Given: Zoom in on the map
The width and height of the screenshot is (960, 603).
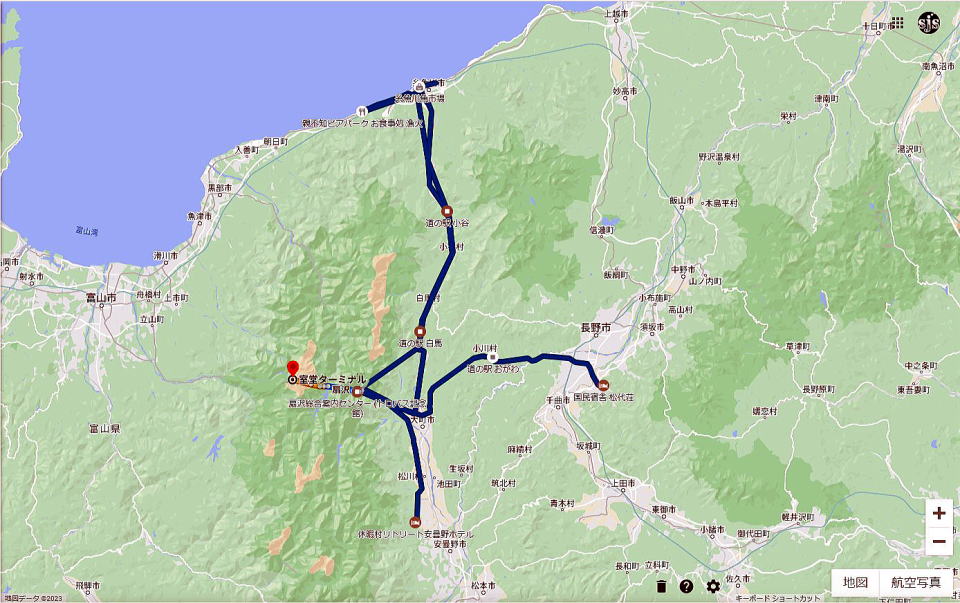Looking at the screenshot, I should point(938,513).
